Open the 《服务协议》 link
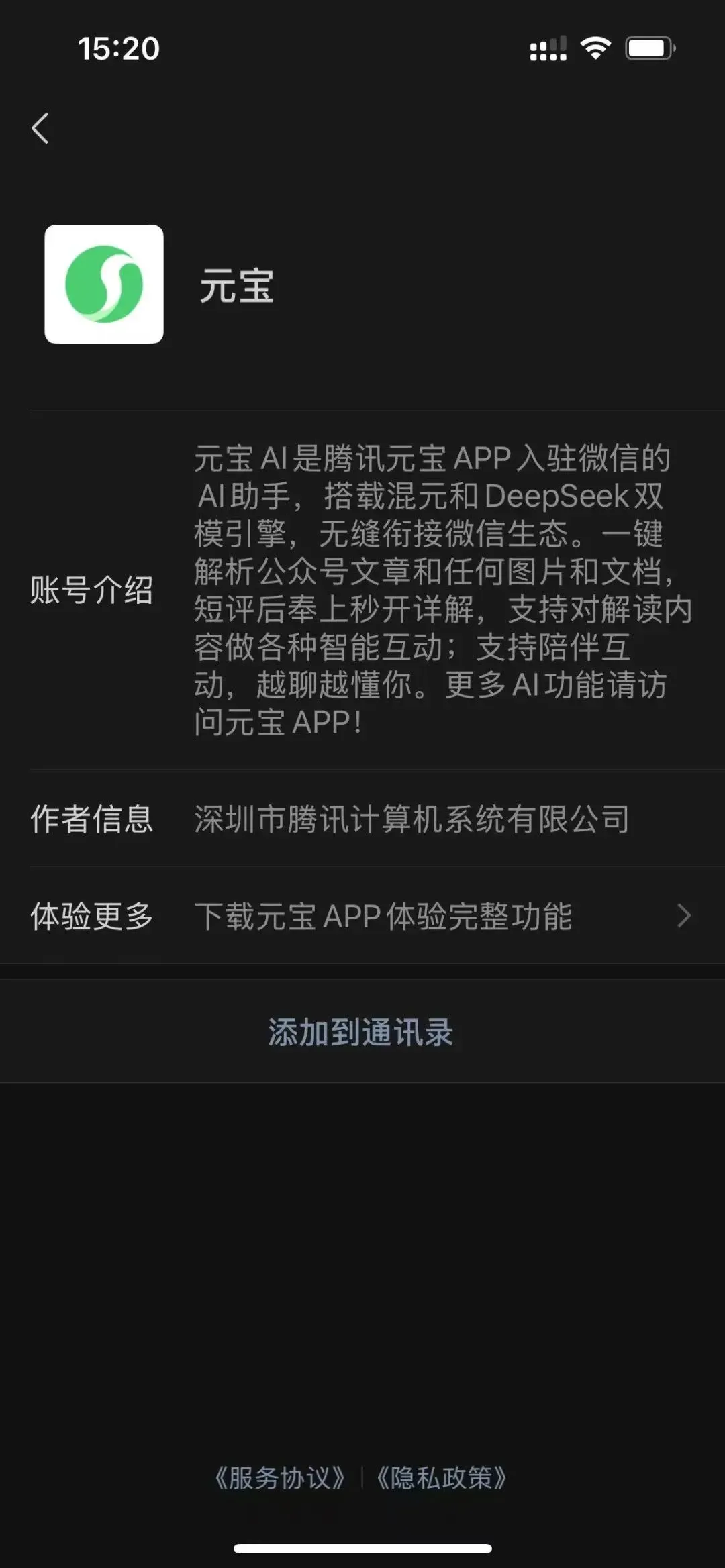The width and height of the screenshot is (725, 1568). 281,1478
